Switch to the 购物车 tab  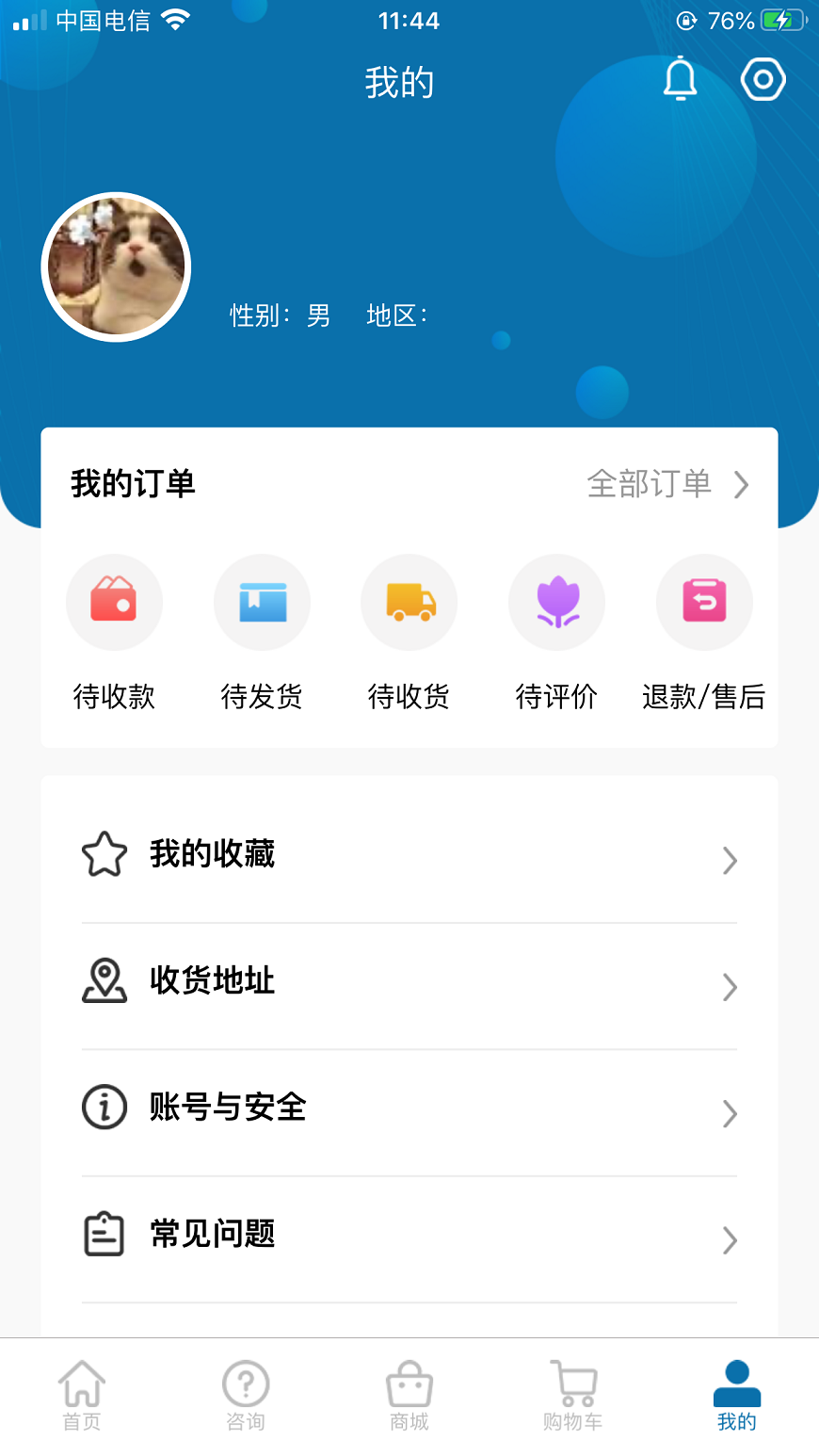coord(573,1396)
